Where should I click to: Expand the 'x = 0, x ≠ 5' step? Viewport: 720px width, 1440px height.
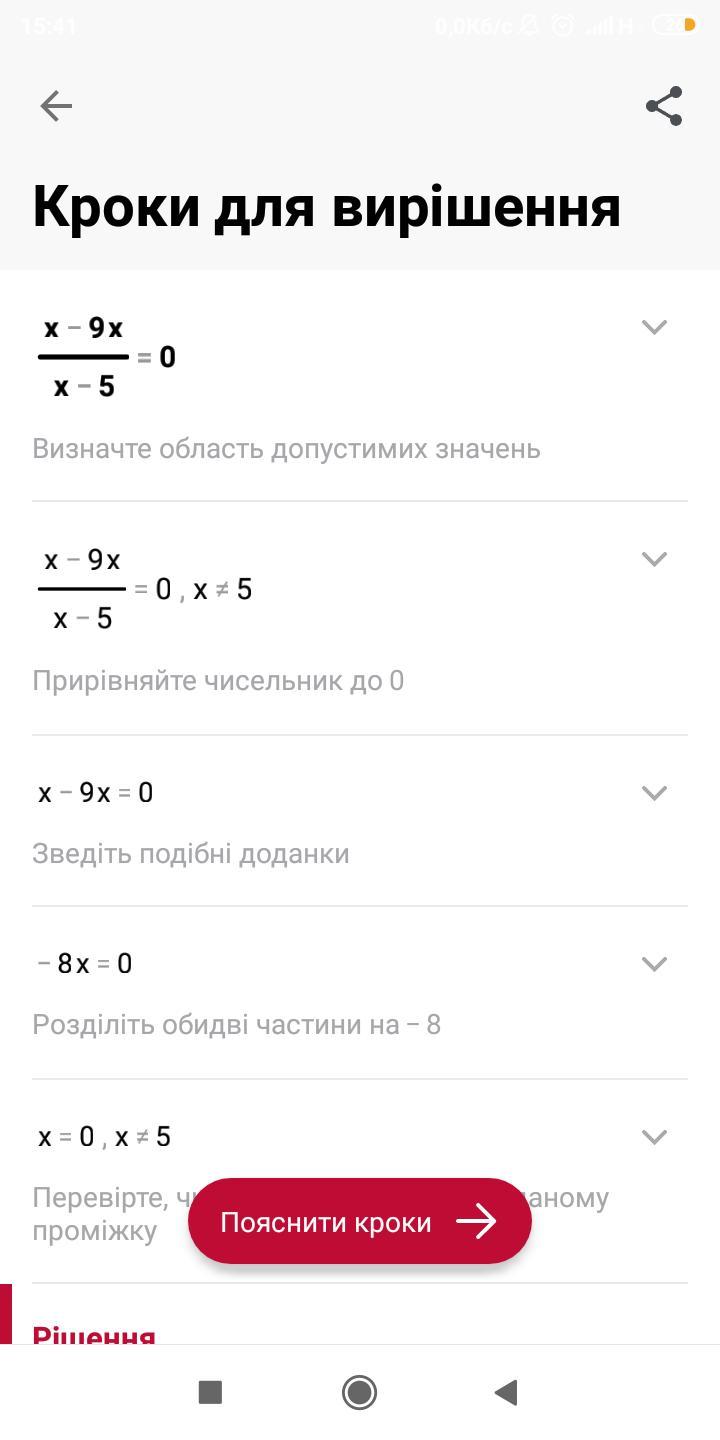coord(654,1137)
